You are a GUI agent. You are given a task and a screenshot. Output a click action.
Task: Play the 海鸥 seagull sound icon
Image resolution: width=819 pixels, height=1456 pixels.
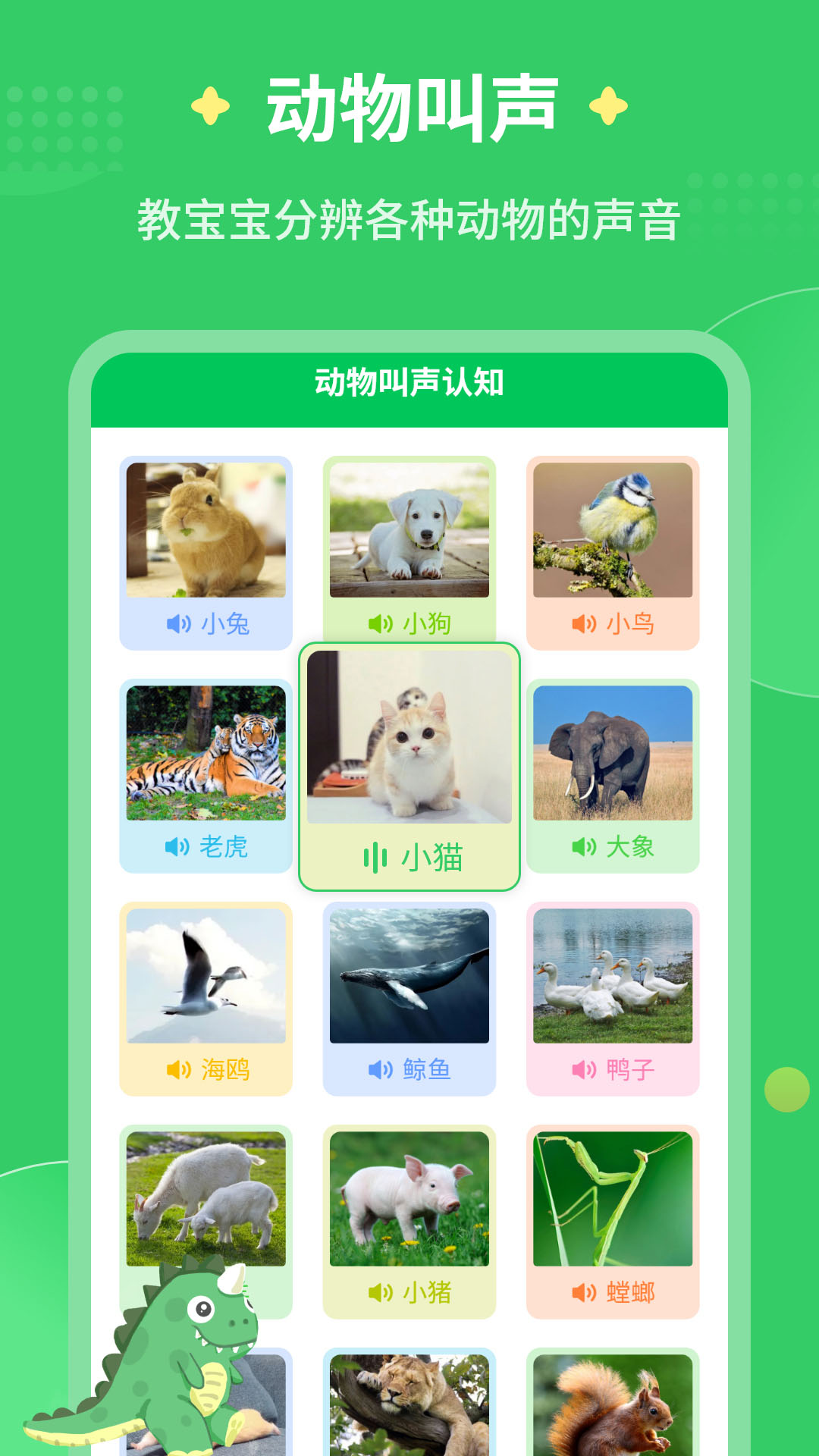coord(178,1068)
